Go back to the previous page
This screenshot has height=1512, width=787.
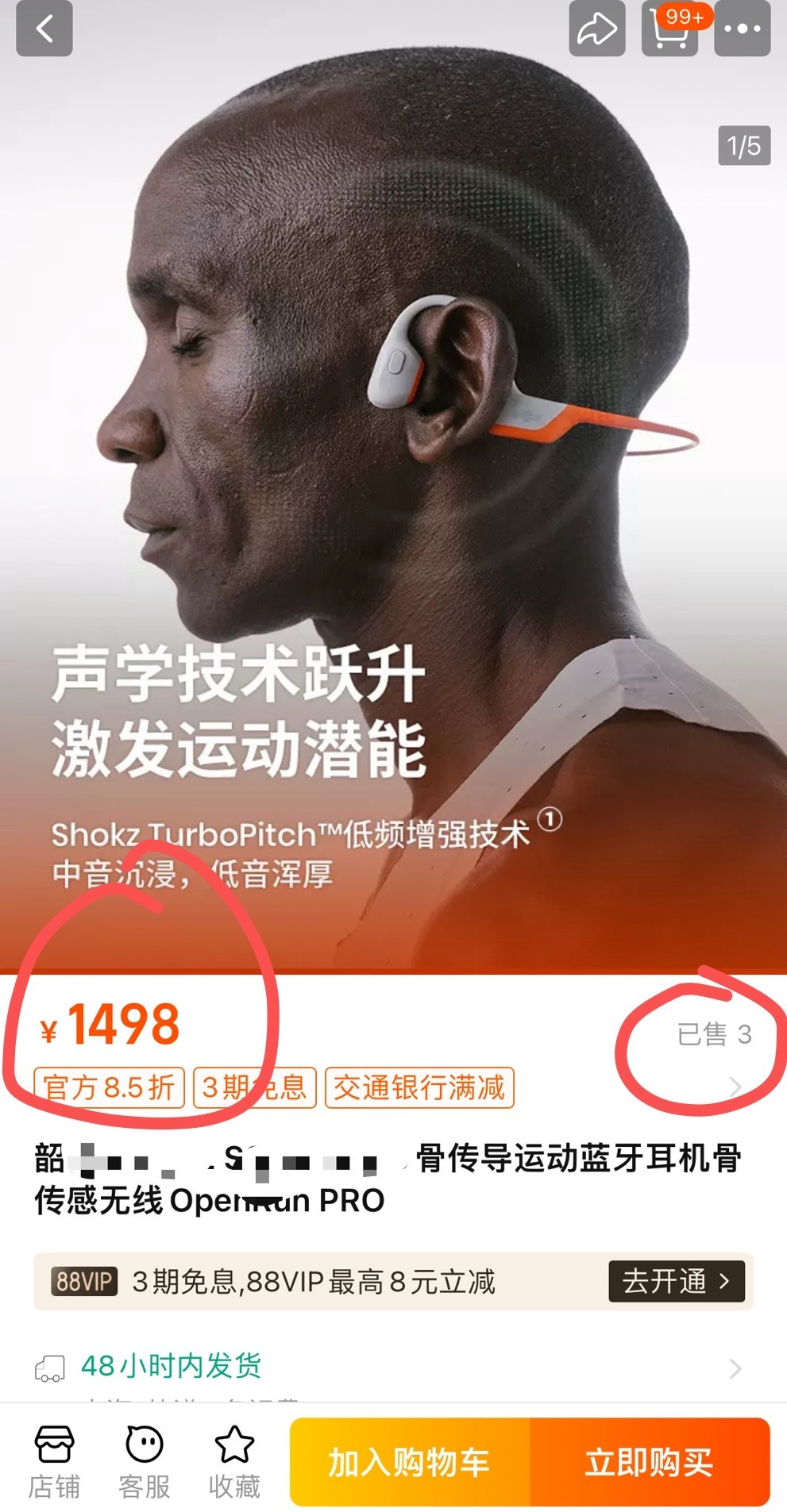44,29
